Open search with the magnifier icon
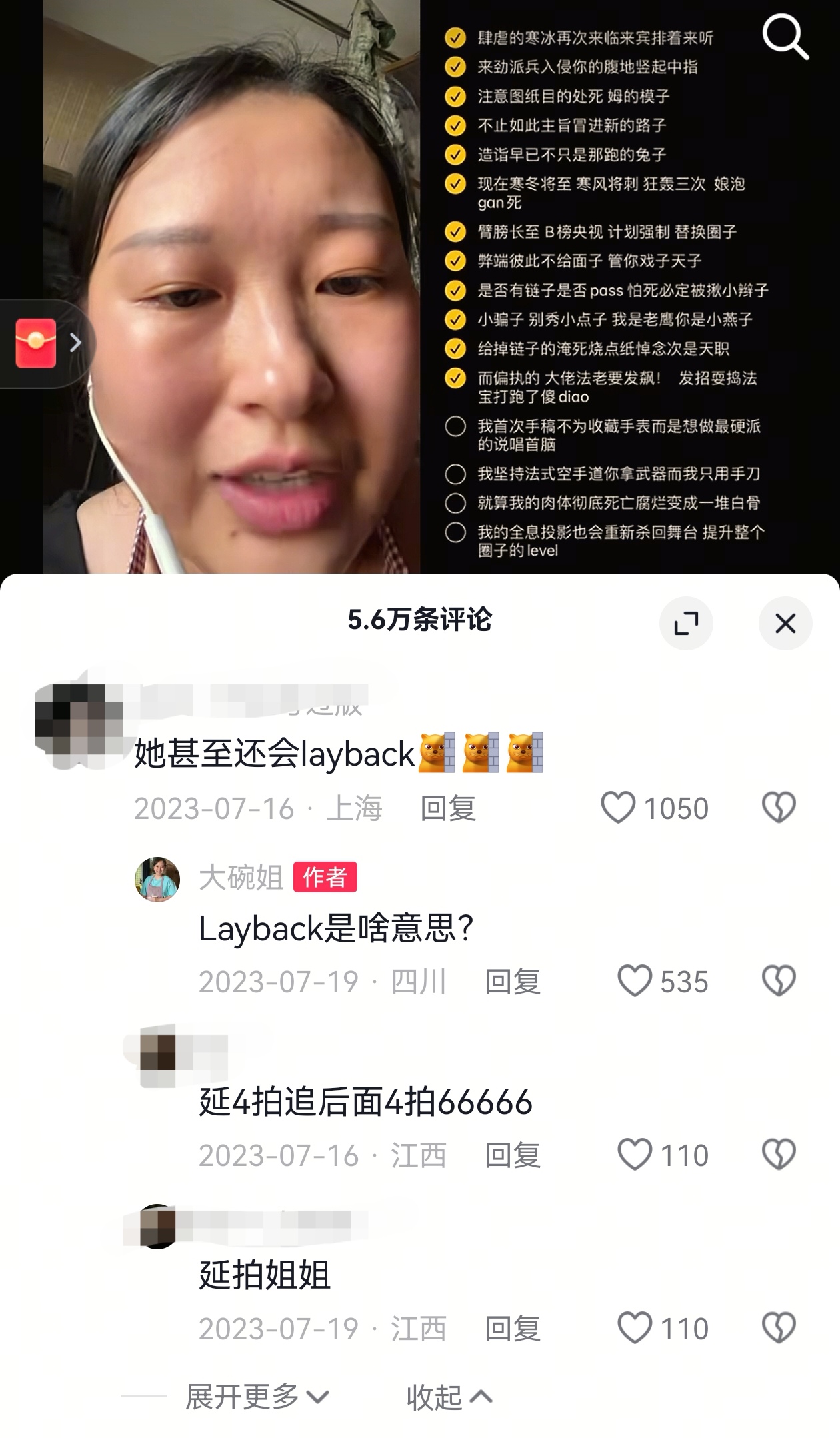The image size is (840, 1438). [x=785, y=38]
